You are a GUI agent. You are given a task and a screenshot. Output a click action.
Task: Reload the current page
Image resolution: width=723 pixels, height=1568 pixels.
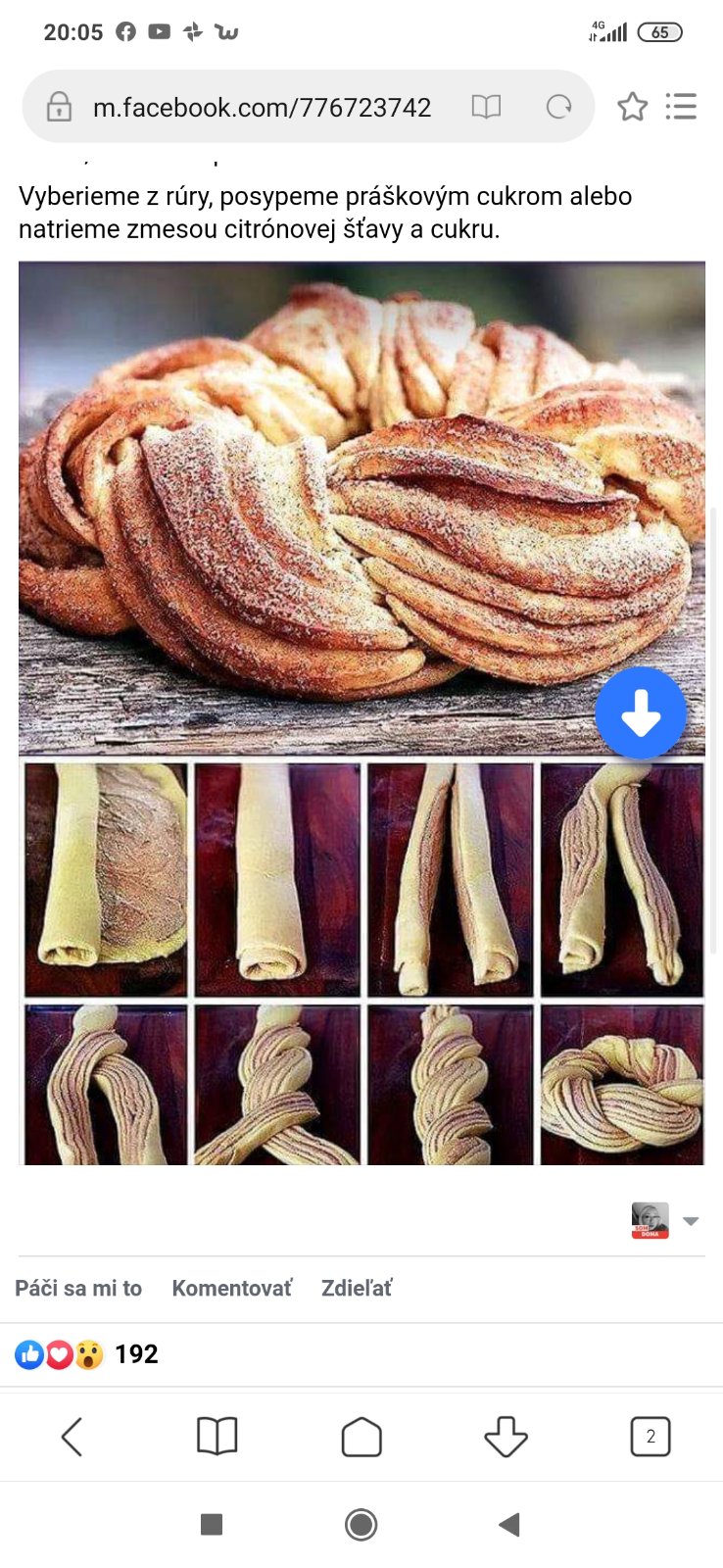[x=558, y=107]
